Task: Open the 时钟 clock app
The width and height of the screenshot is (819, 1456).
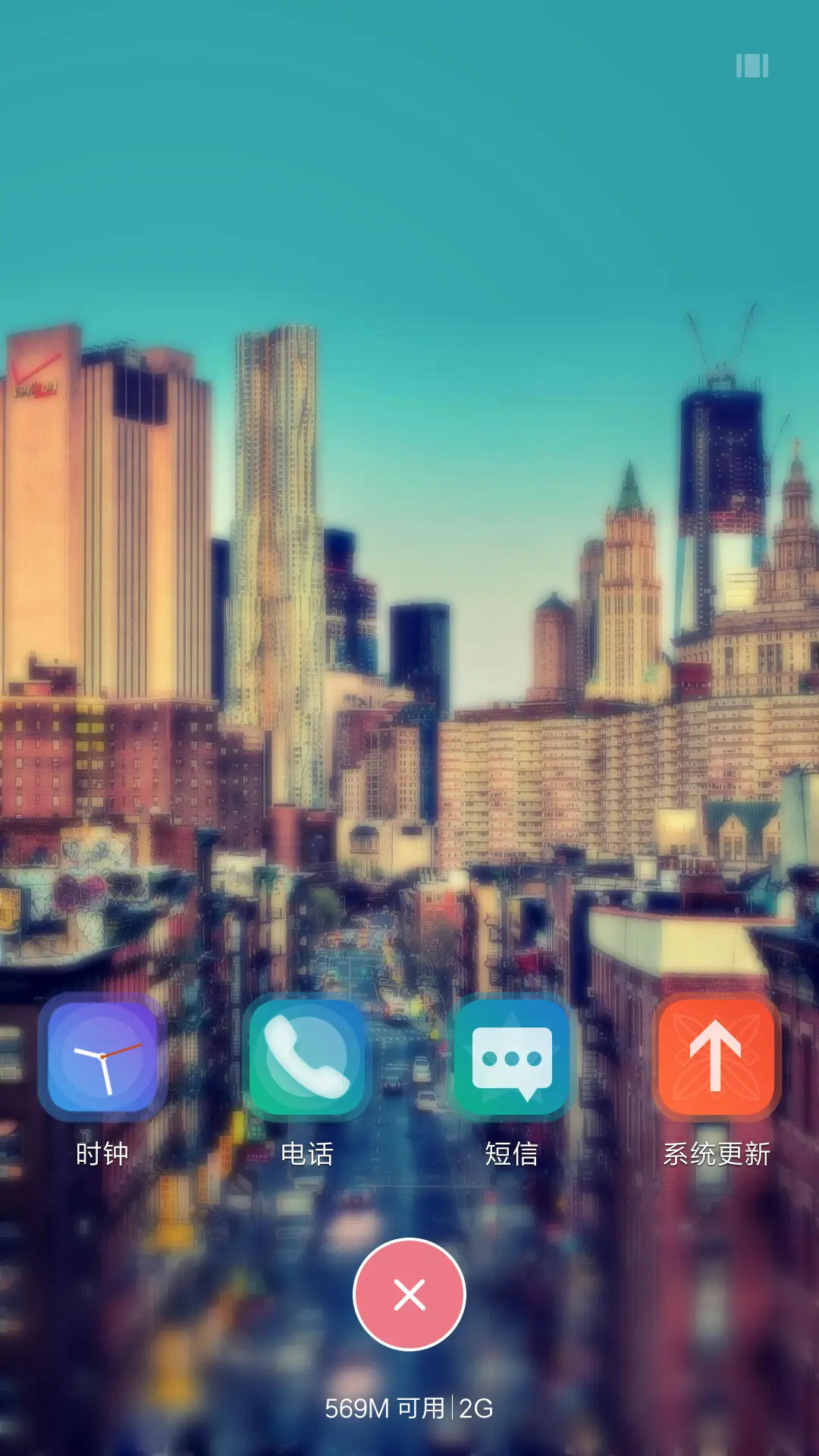Action: tap(102, 1058)
